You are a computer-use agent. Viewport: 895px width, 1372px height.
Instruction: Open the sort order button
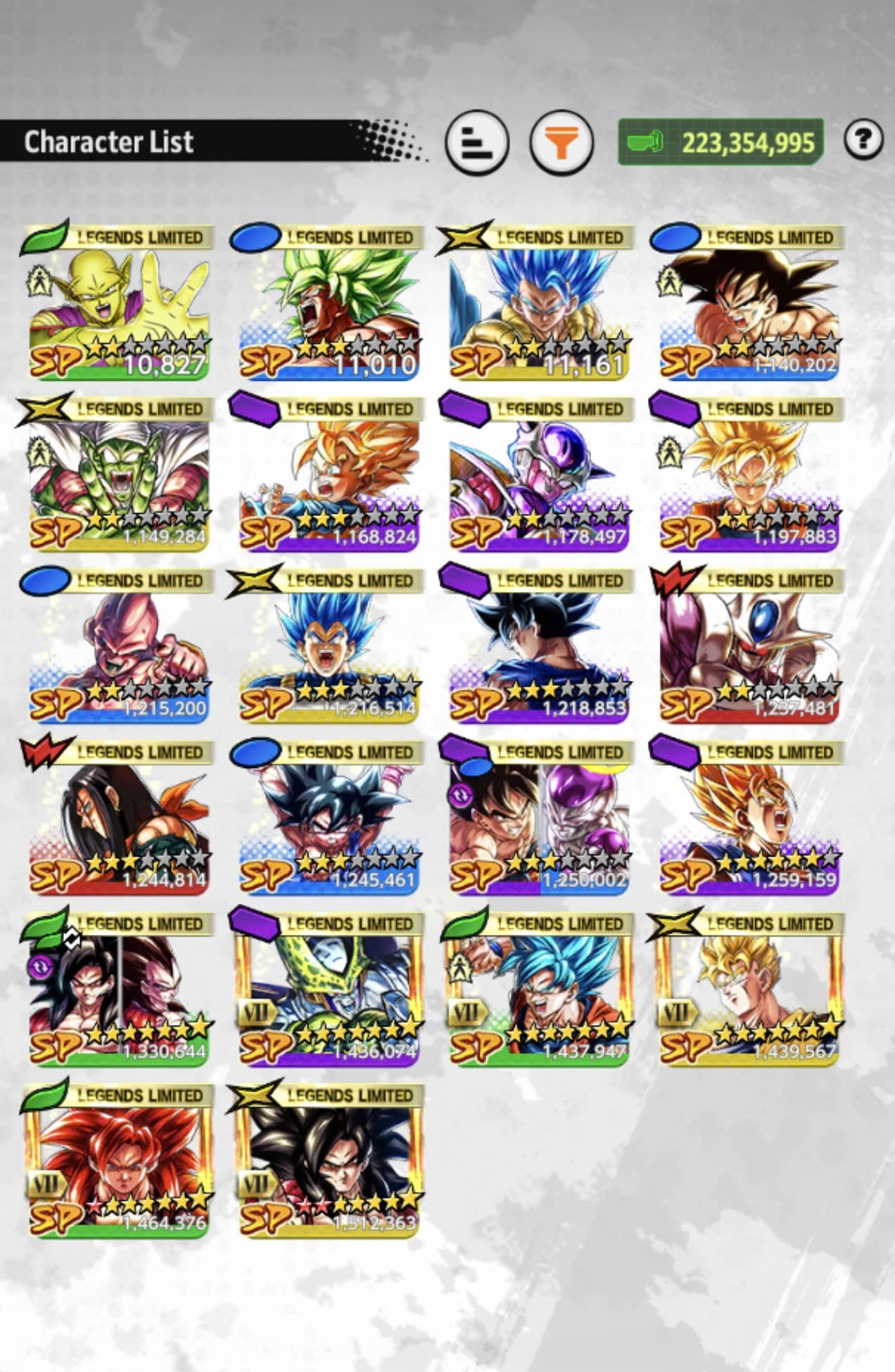pyautogui.click(x=477, y=143)
